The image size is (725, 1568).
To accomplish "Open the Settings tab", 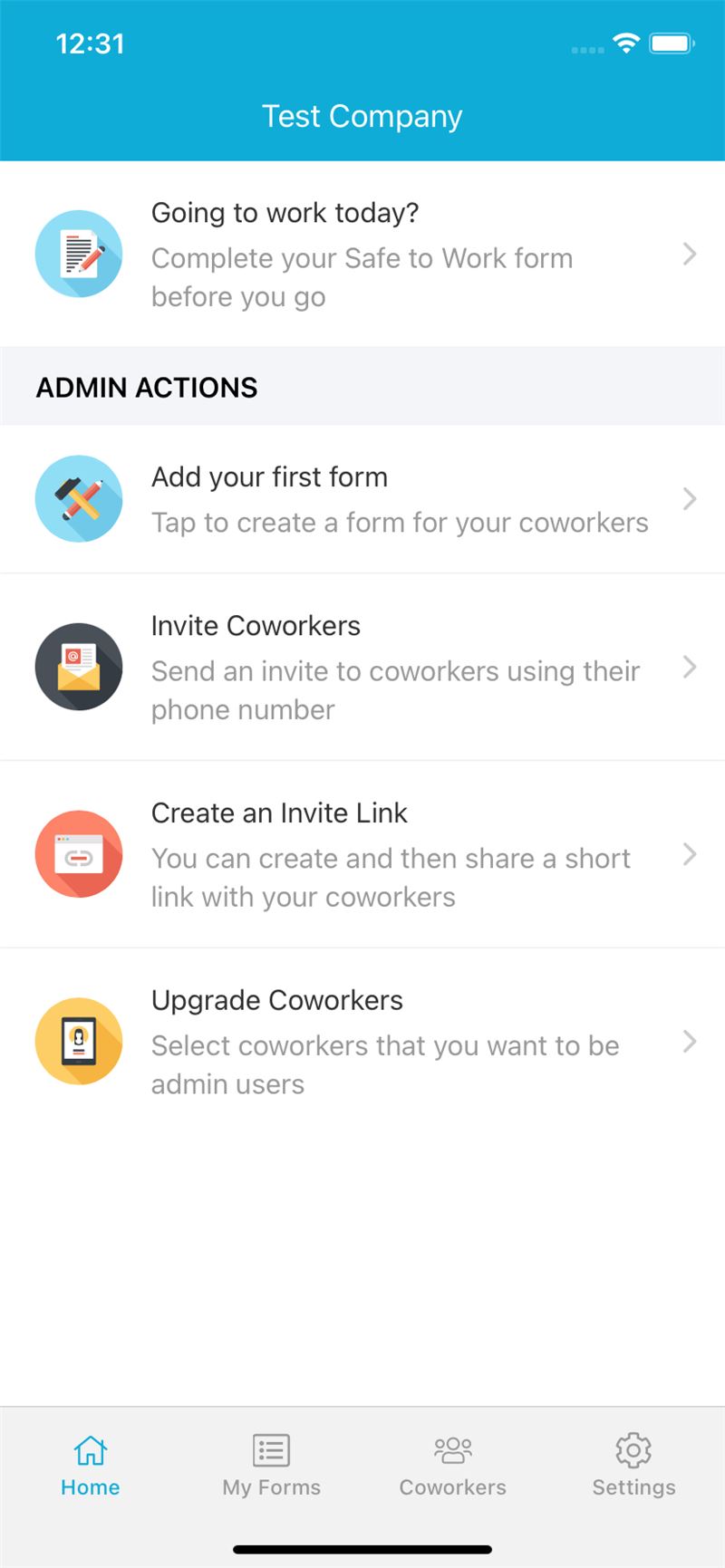I will point(634,1465).
